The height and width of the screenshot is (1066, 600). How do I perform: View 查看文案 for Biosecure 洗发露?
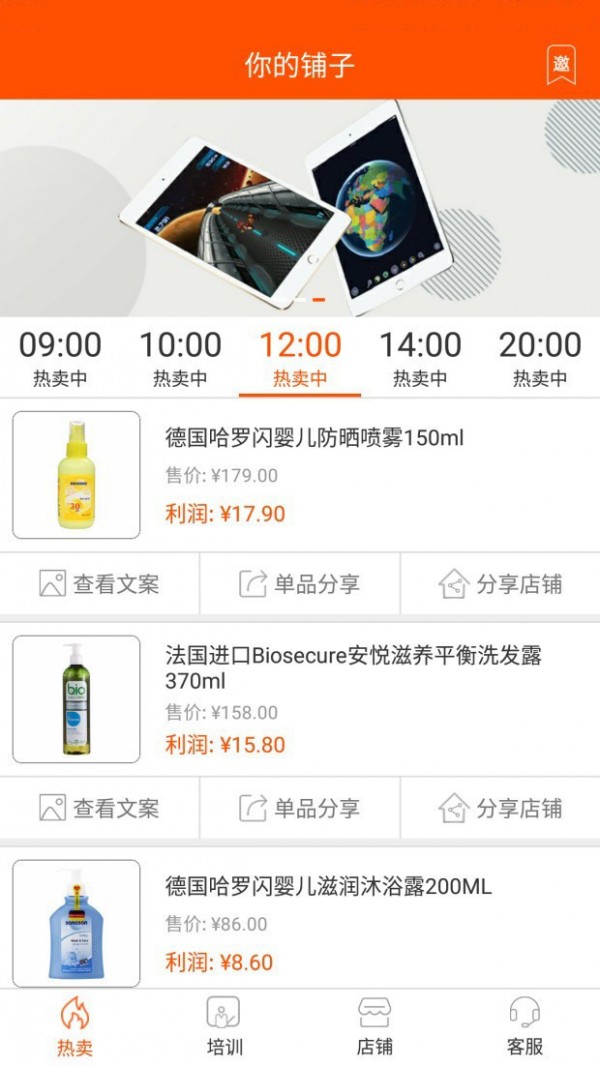(x=99, y=808)
